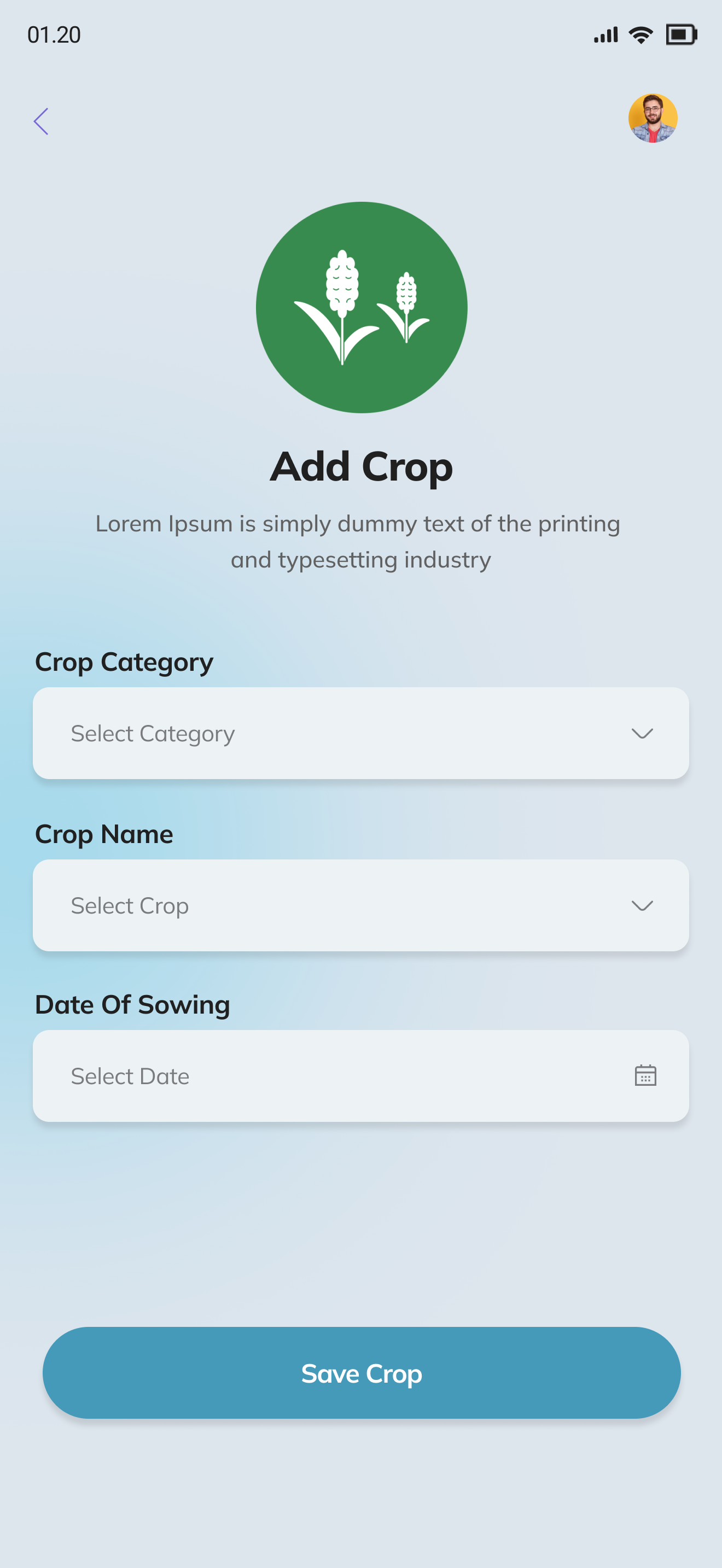Tap the Save Crop button
722x1568 pixels.
tap(361, 1373)
